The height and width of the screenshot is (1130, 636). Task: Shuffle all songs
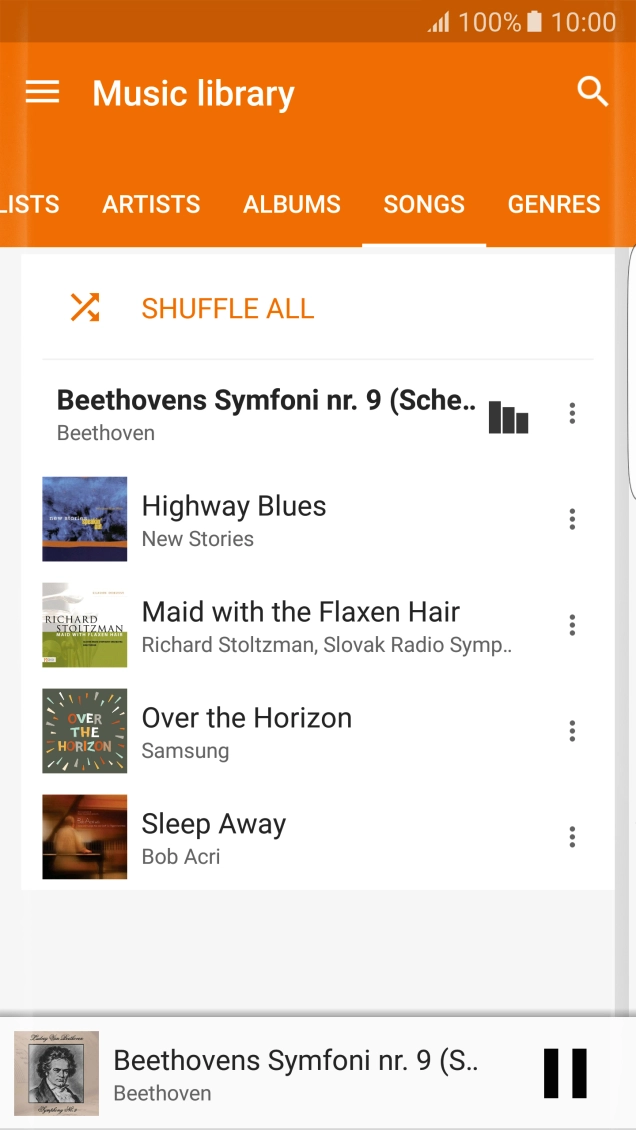(x=227, y=308)
